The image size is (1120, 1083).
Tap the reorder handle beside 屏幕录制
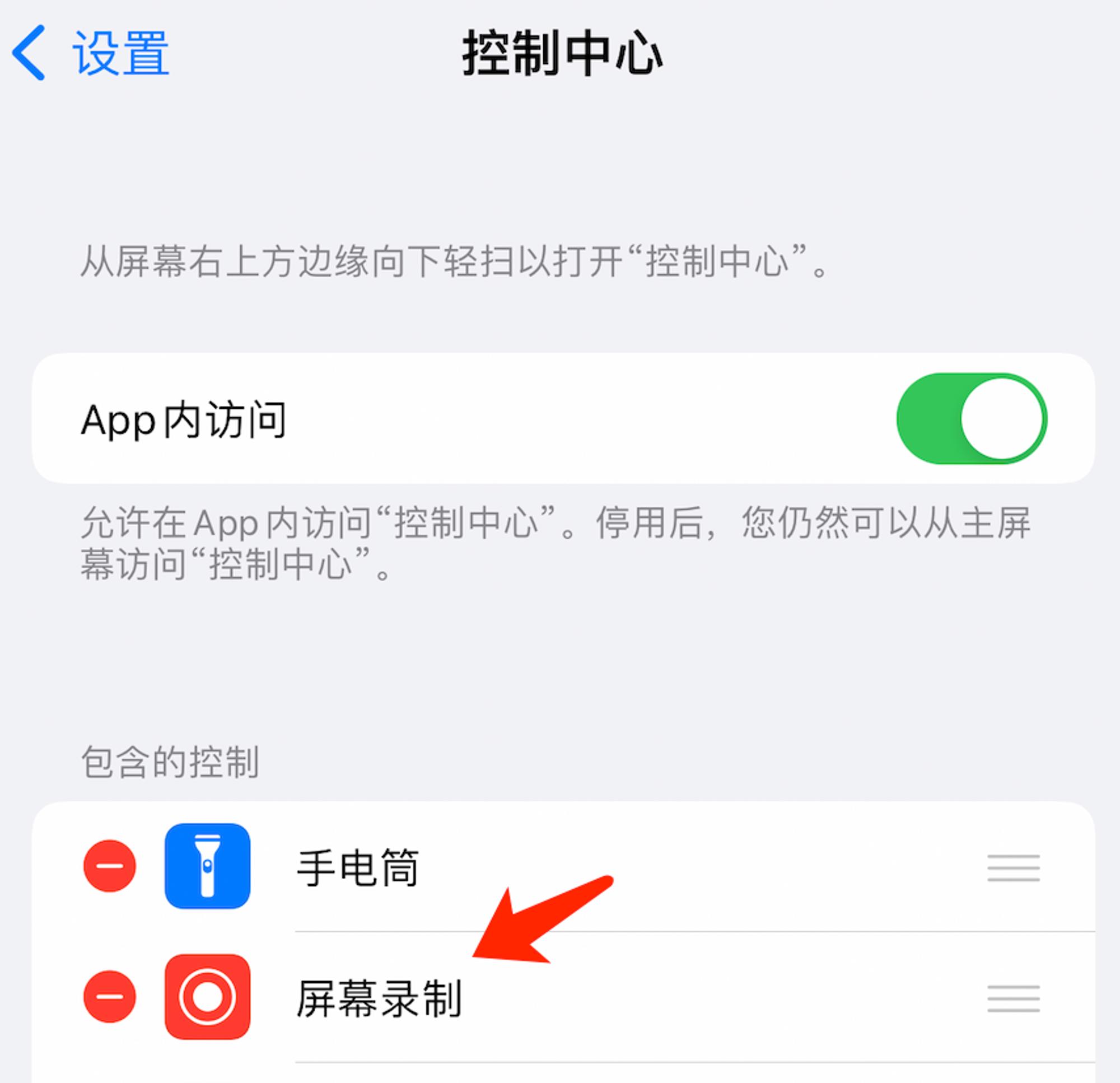tap(1013, 999)
